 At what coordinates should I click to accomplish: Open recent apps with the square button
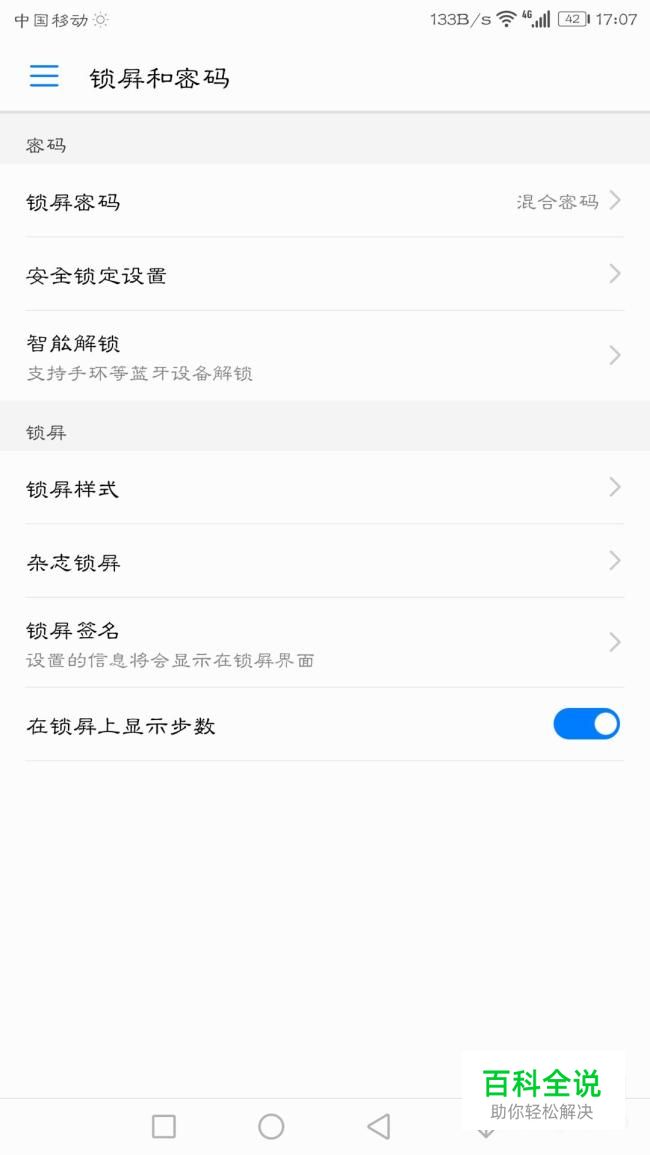coord(164,1126)
